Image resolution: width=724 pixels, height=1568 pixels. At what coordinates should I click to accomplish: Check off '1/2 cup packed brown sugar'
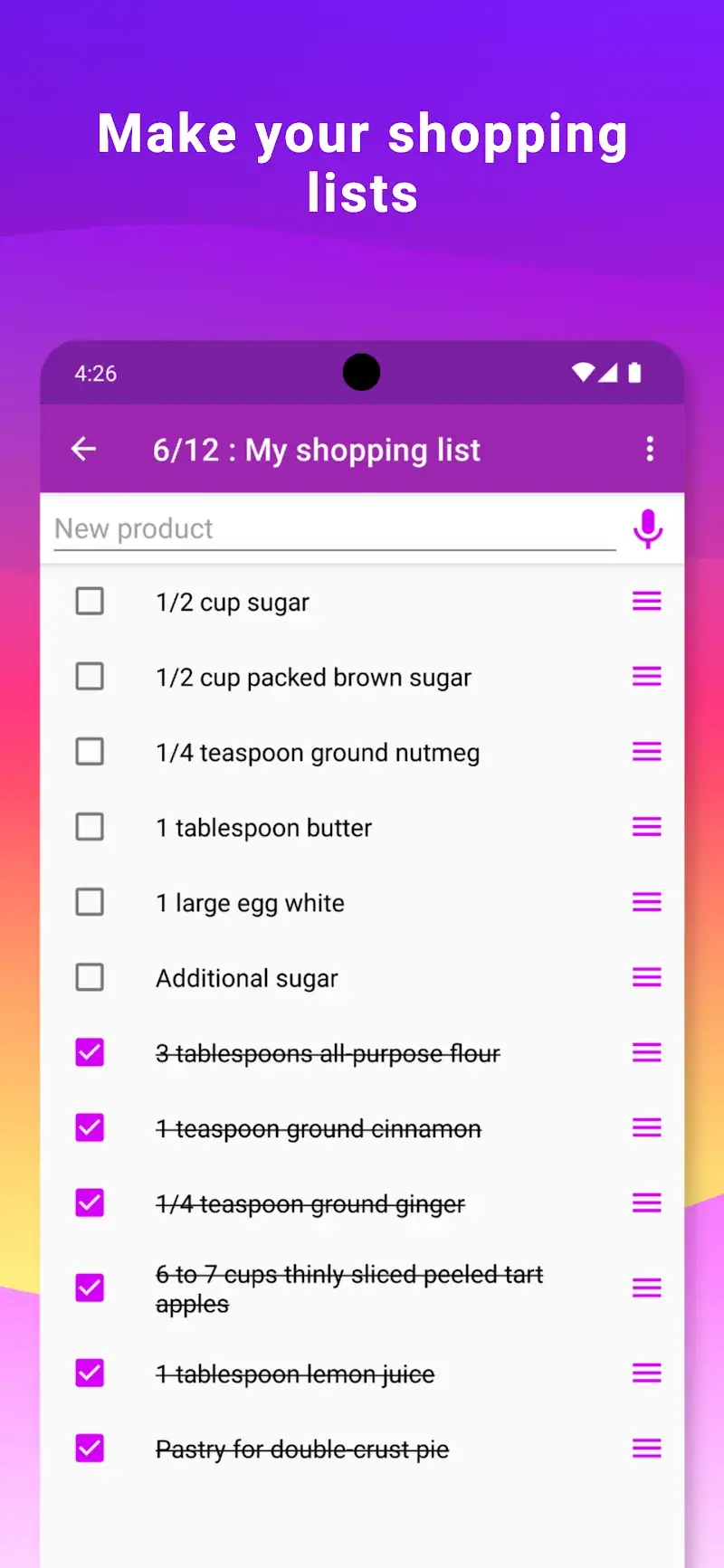pyautogui.click(x=90, y=676)
